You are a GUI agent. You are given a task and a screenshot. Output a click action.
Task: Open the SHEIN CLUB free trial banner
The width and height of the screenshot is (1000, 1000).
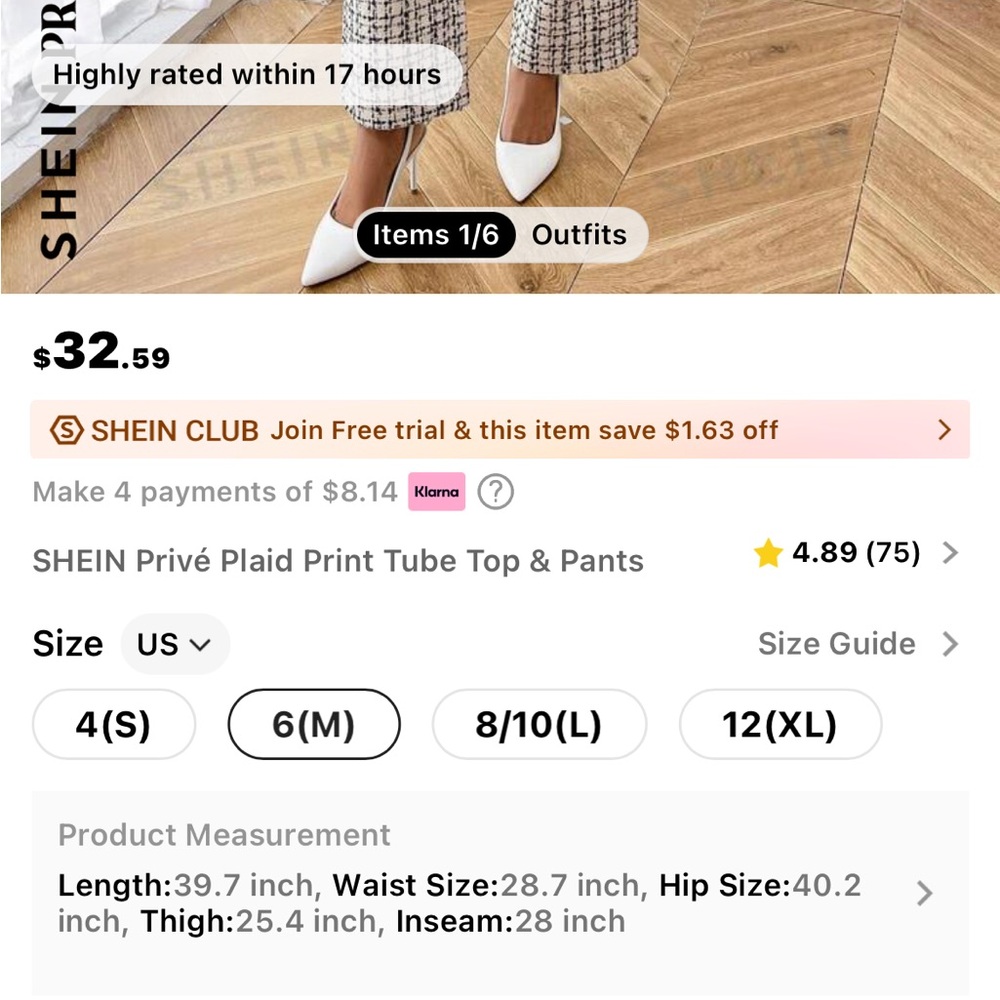pos(500,430)
